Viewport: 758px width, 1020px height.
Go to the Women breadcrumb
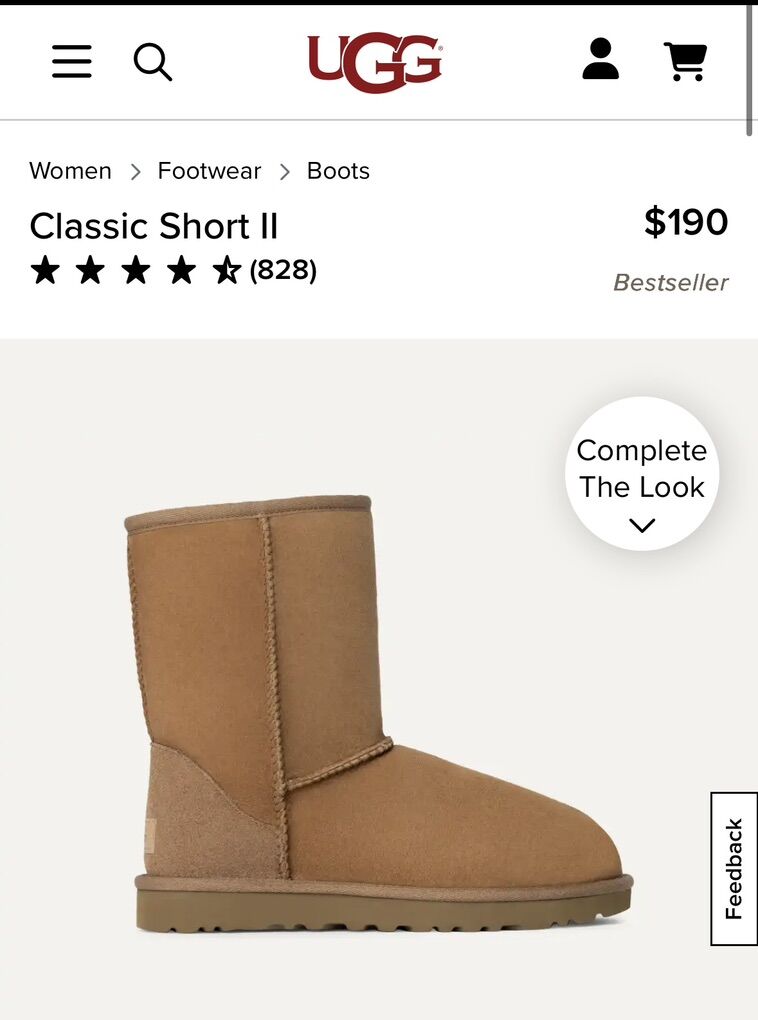70,171
